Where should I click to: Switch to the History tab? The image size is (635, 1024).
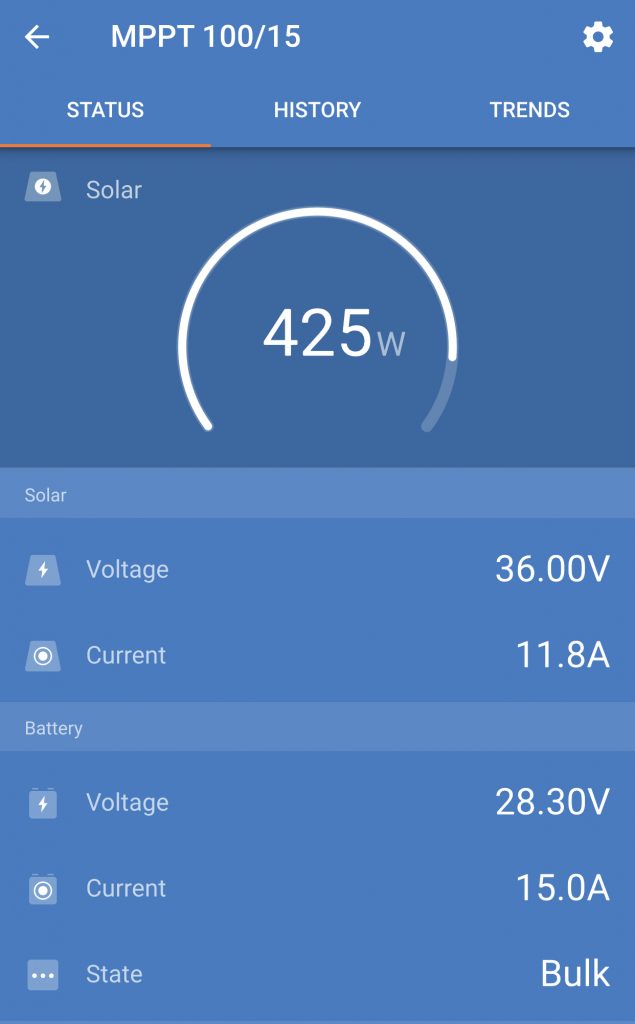[x=318, y=110]
